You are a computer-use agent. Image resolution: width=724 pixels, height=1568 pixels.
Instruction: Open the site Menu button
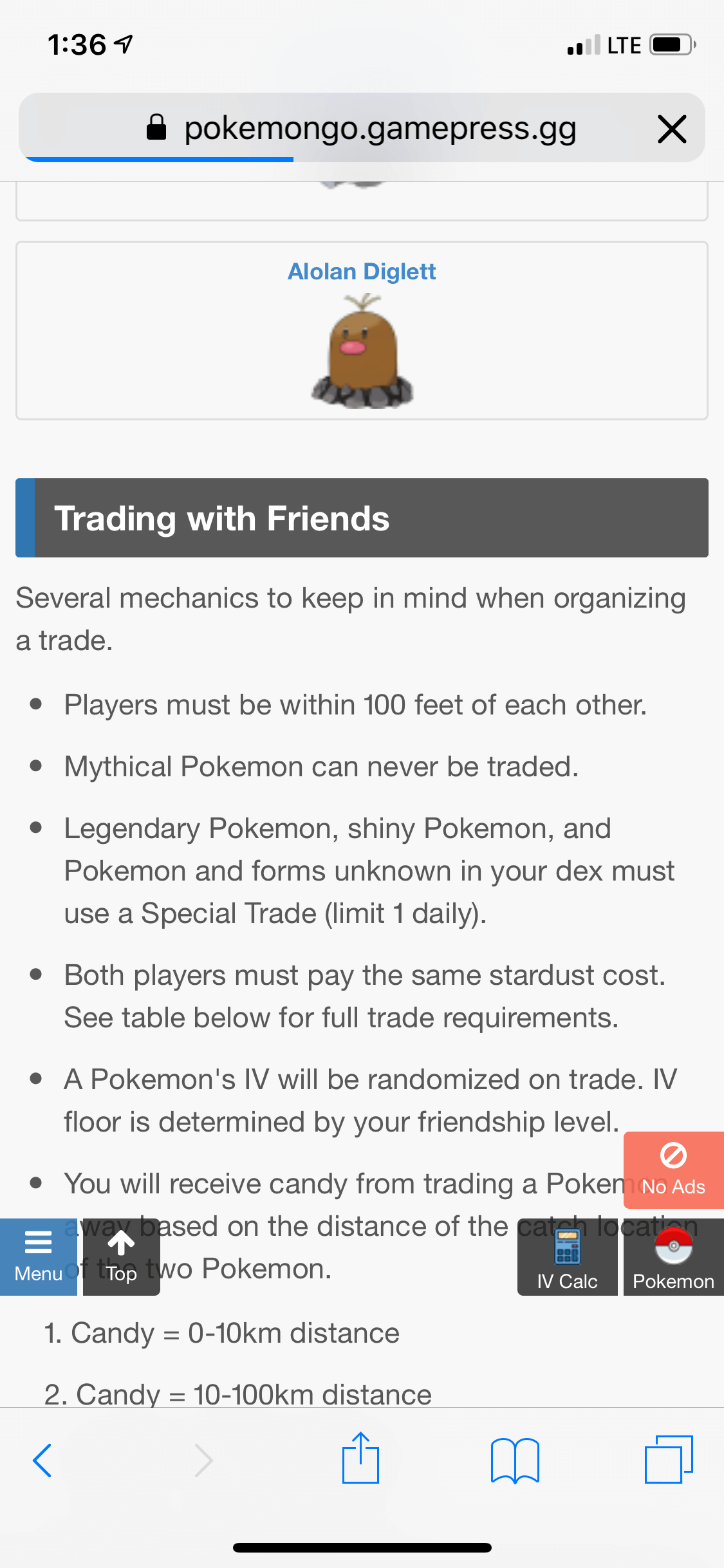tap(38, 1256)
